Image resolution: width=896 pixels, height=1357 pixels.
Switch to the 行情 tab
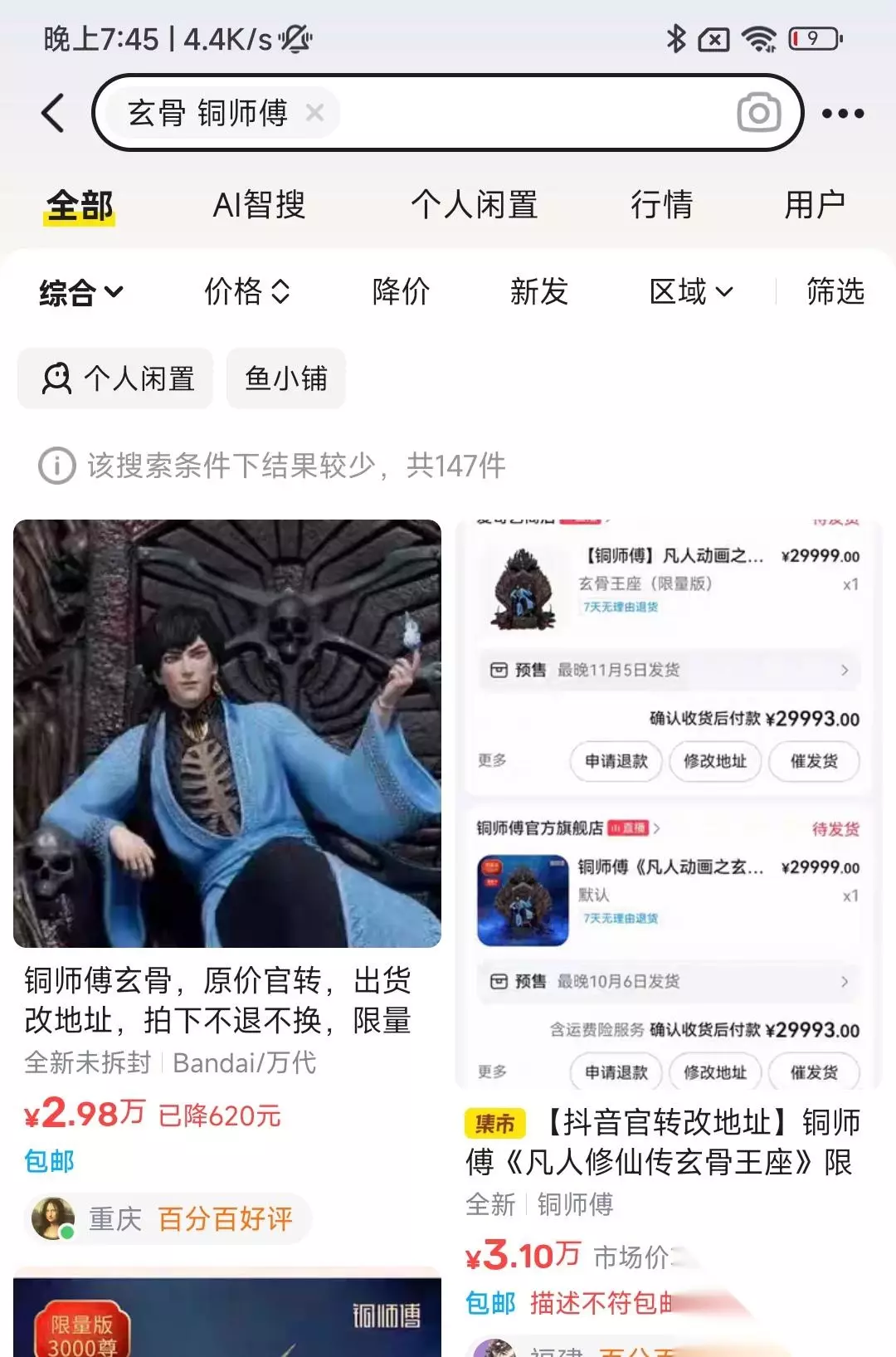(661, 205)
